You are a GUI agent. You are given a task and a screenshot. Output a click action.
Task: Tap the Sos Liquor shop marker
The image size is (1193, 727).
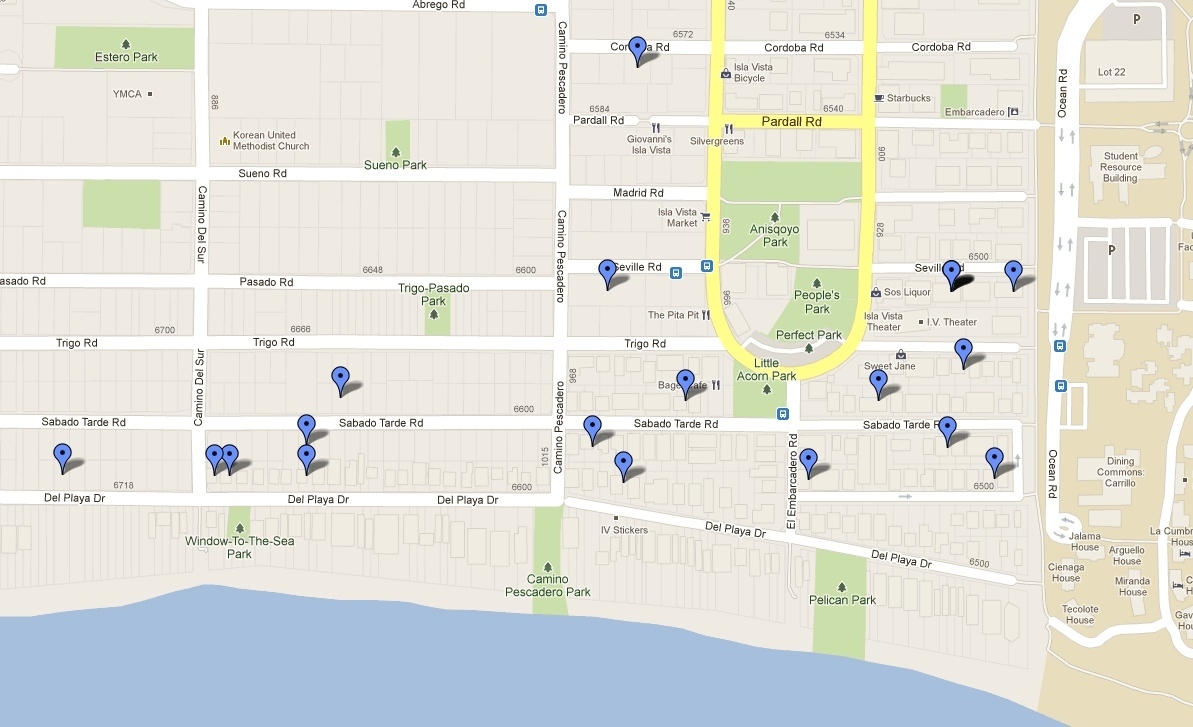876,293
